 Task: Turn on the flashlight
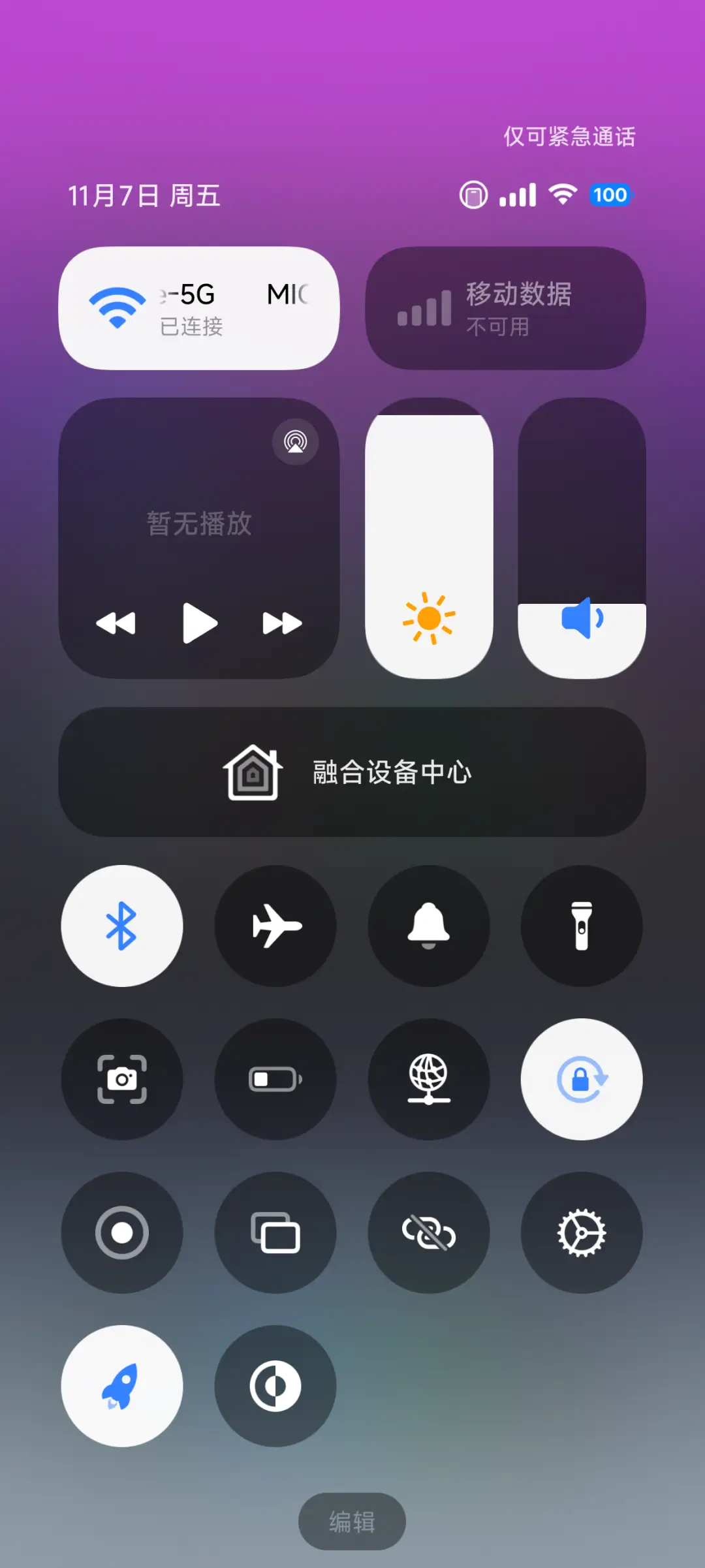click(581, 926)
